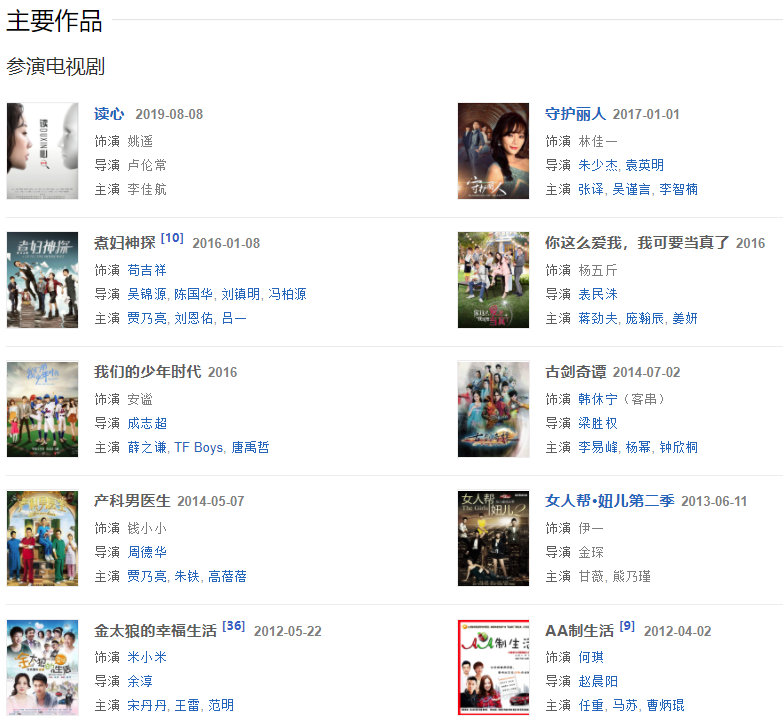View actor 贾乃亮 under 煮妇神探
783x723 pixels.
click(x=146, y=318)
